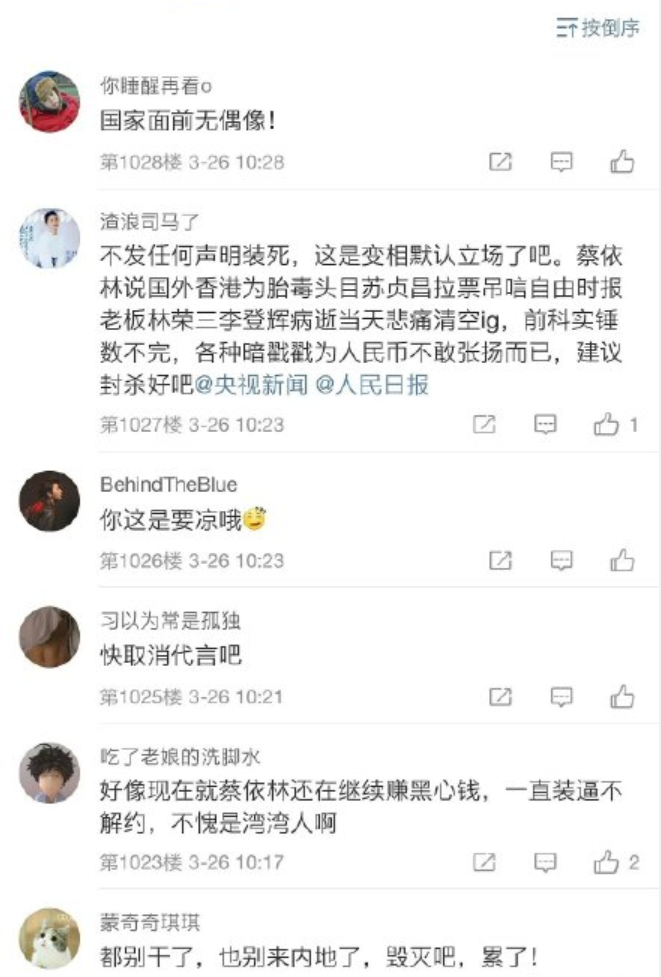Open the @人民日报 mention link
Viewport: 661px width, 977px height.
[372, 385]
